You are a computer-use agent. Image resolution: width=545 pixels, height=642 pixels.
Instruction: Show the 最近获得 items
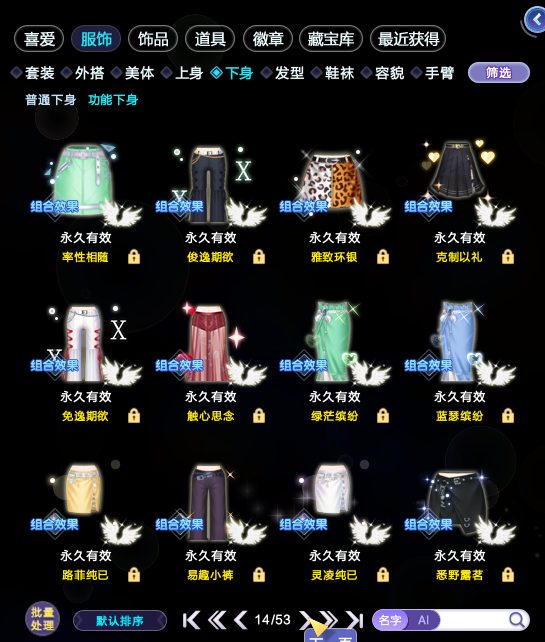point(408,39)
